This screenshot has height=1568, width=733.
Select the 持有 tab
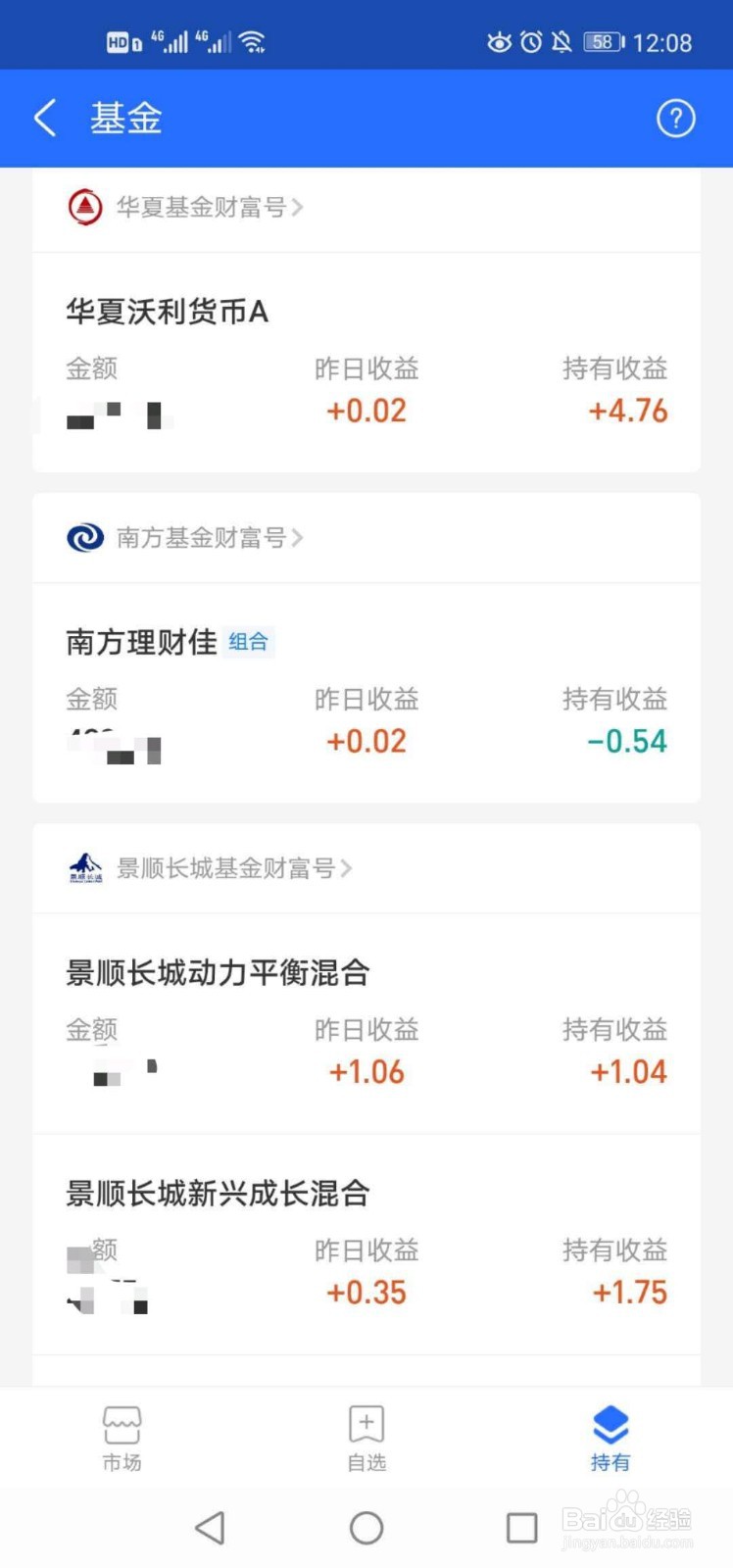click(611, 1439)
